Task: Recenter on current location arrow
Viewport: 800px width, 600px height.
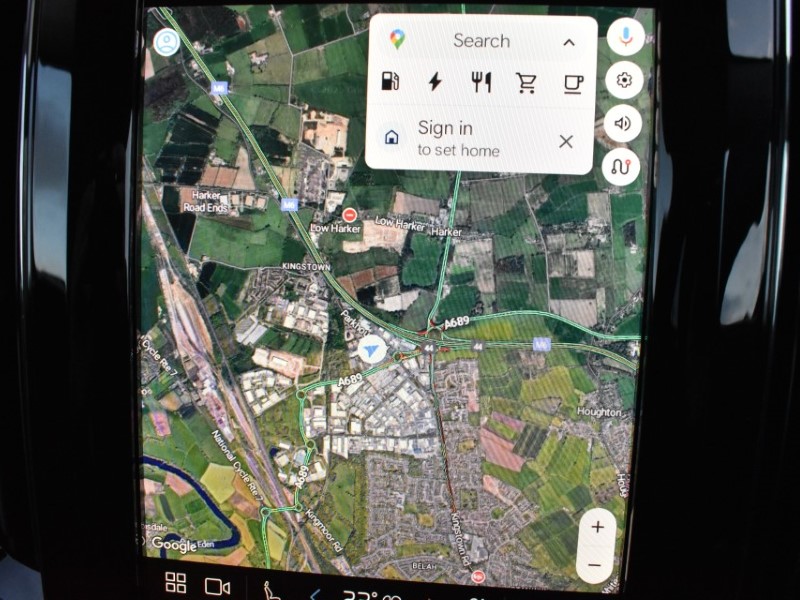Action: 372,350
